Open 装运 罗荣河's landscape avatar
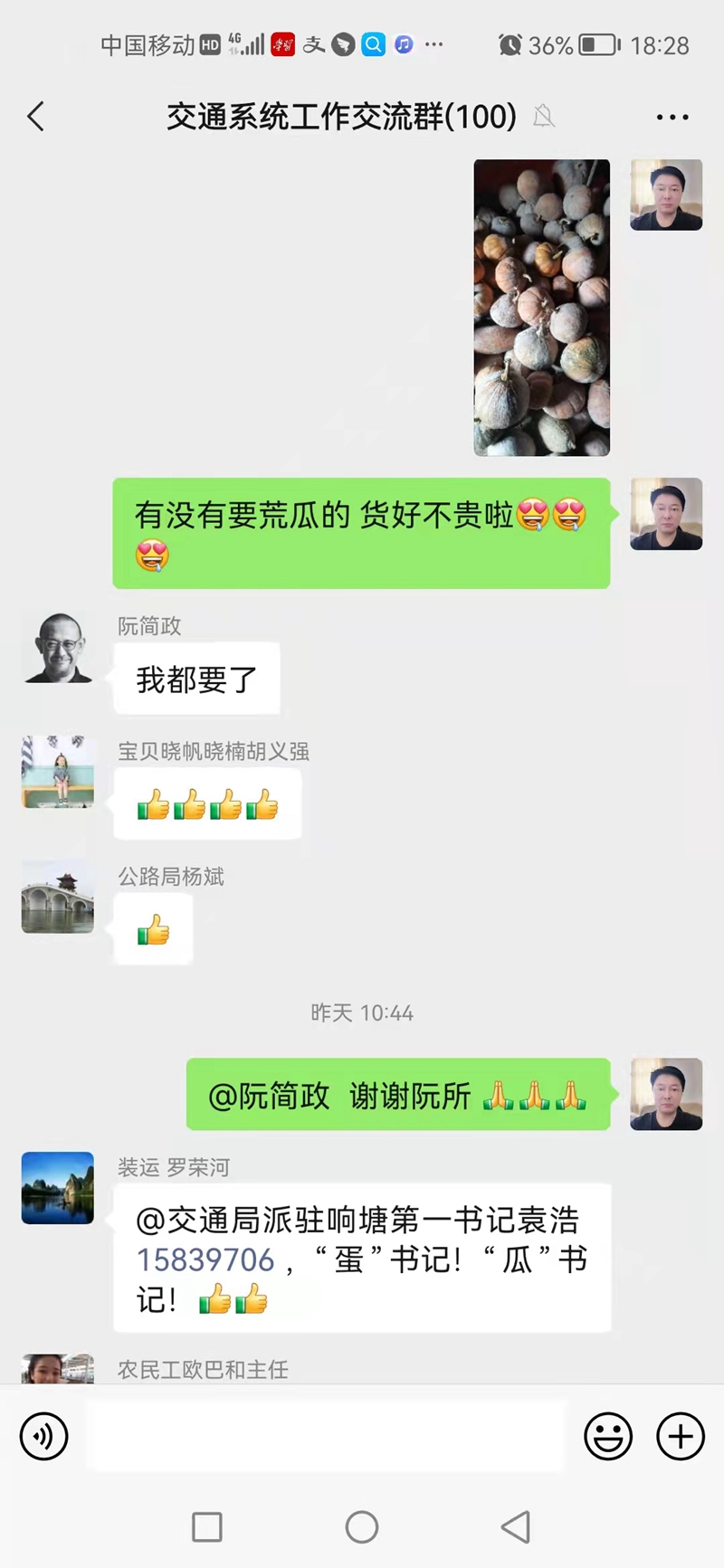 pyautogui.click(x=58, y=1188)
